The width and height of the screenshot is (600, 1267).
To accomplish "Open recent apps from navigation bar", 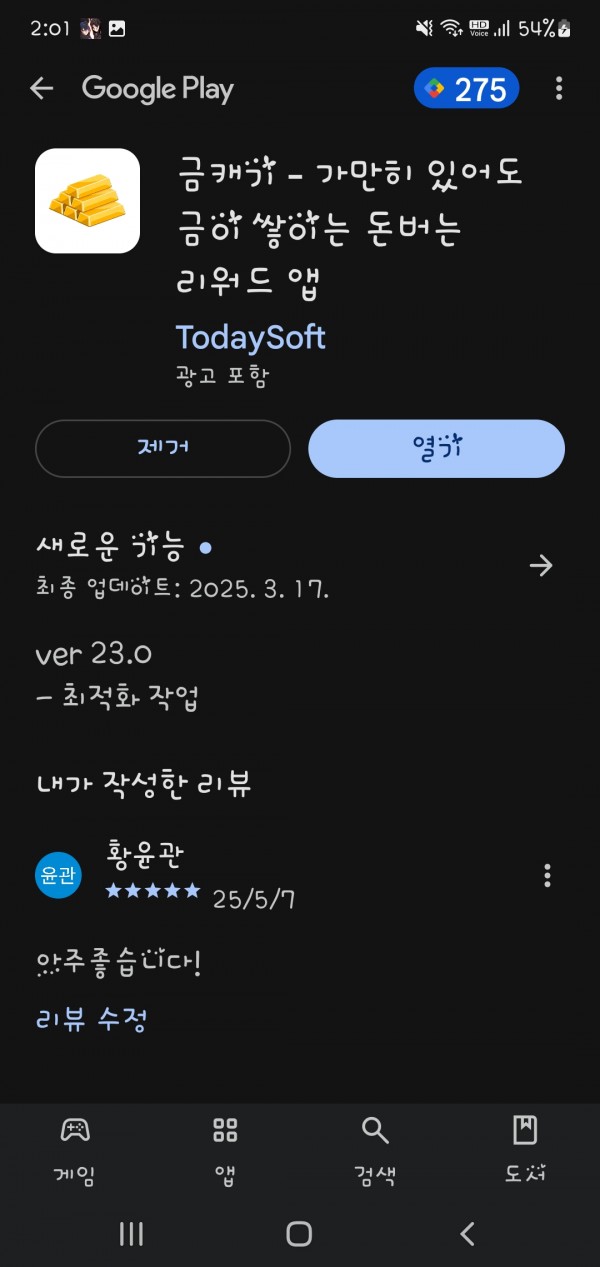I will 131,1234.
